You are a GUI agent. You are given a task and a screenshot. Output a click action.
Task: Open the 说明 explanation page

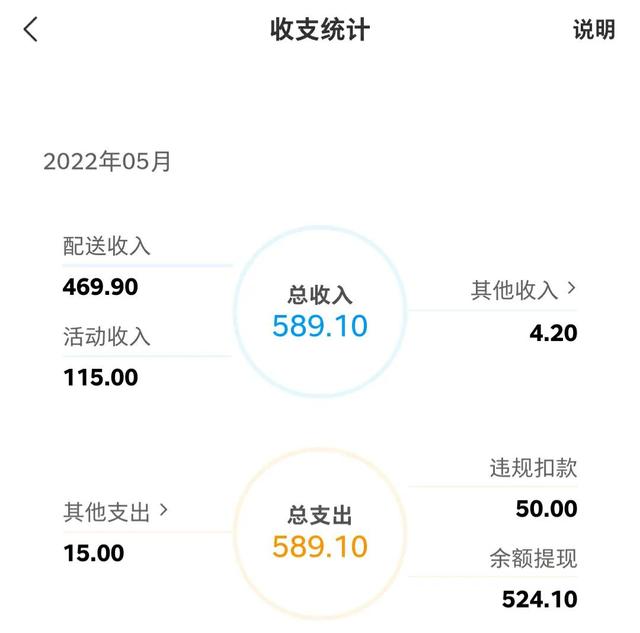(x=593, y=30)
